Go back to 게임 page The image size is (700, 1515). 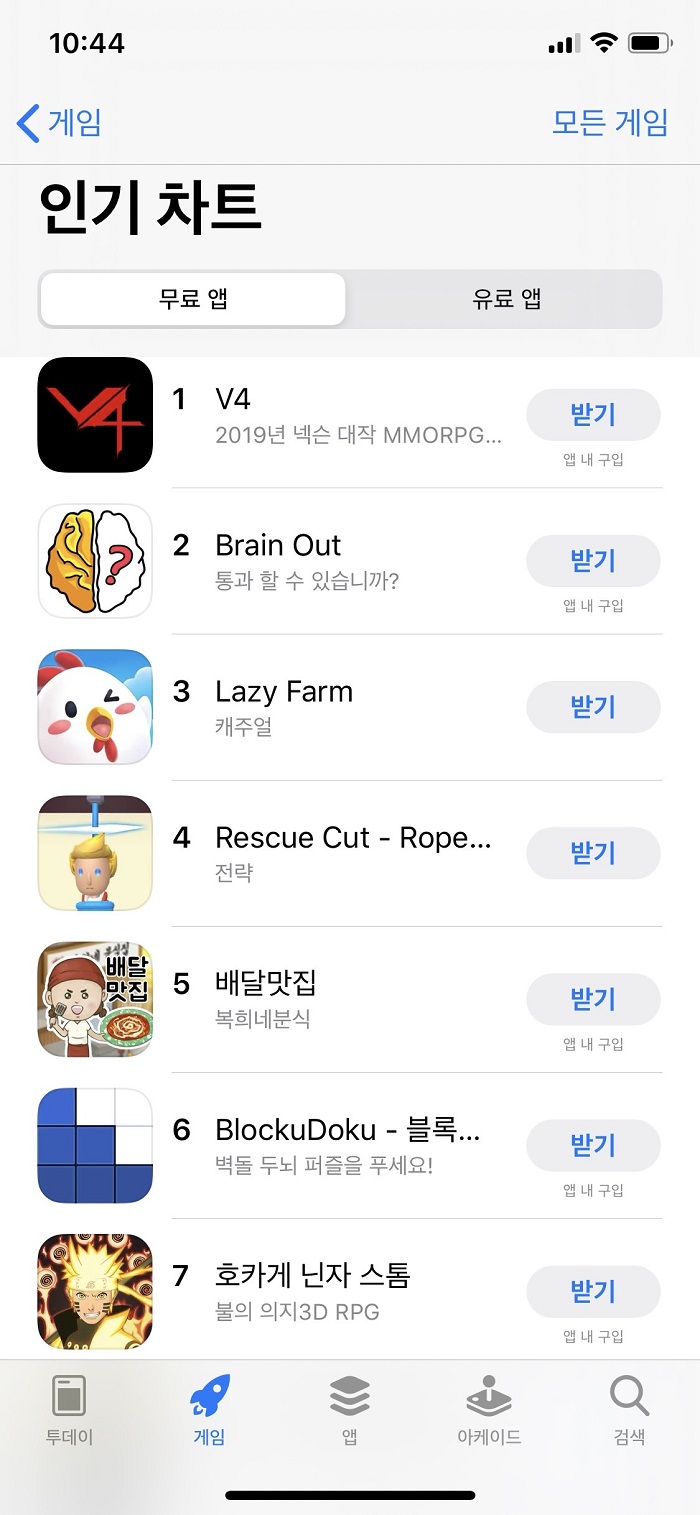coord(60,123)
